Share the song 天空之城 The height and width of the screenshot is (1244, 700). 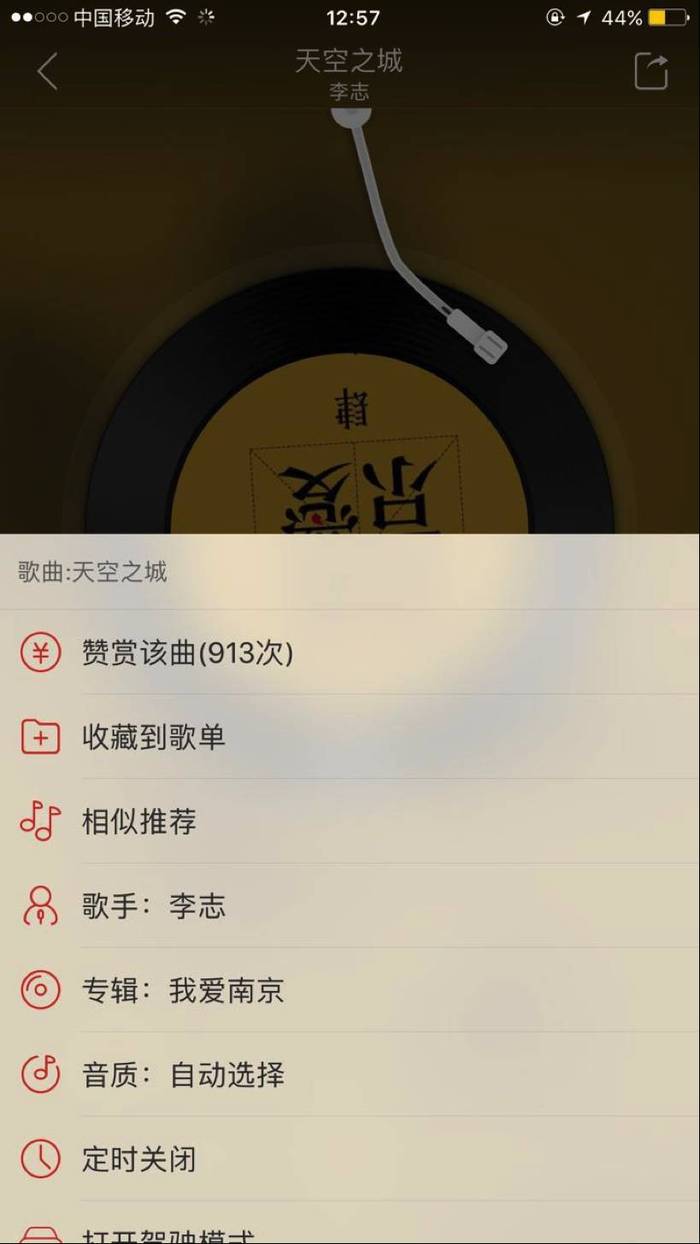(x=651, y=72)
